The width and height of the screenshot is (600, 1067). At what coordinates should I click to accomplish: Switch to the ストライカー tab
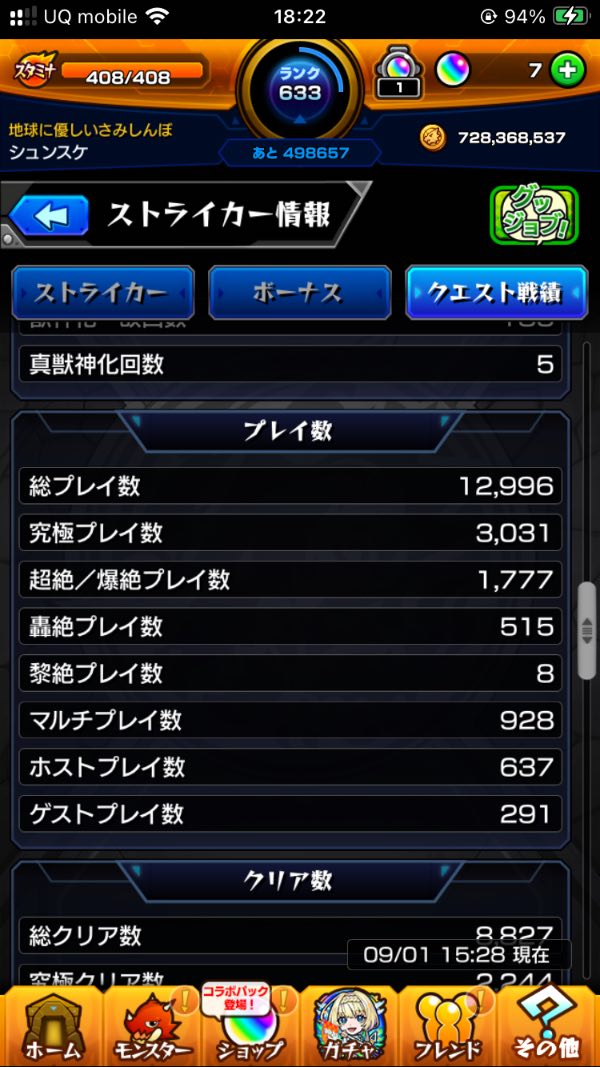pyautogui.click(x=102, y=293)
